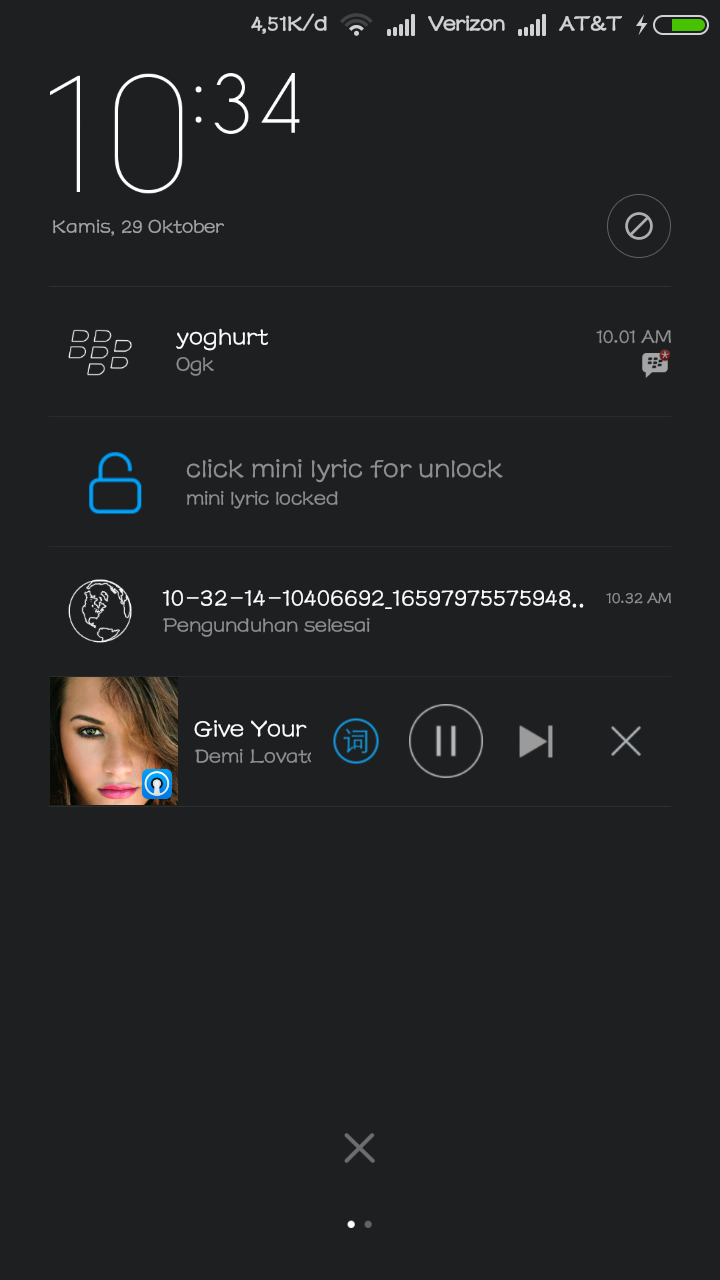The image size is (720, 1280).
Task: Pause the currently playing song
Action: click(x=446, y=741)
